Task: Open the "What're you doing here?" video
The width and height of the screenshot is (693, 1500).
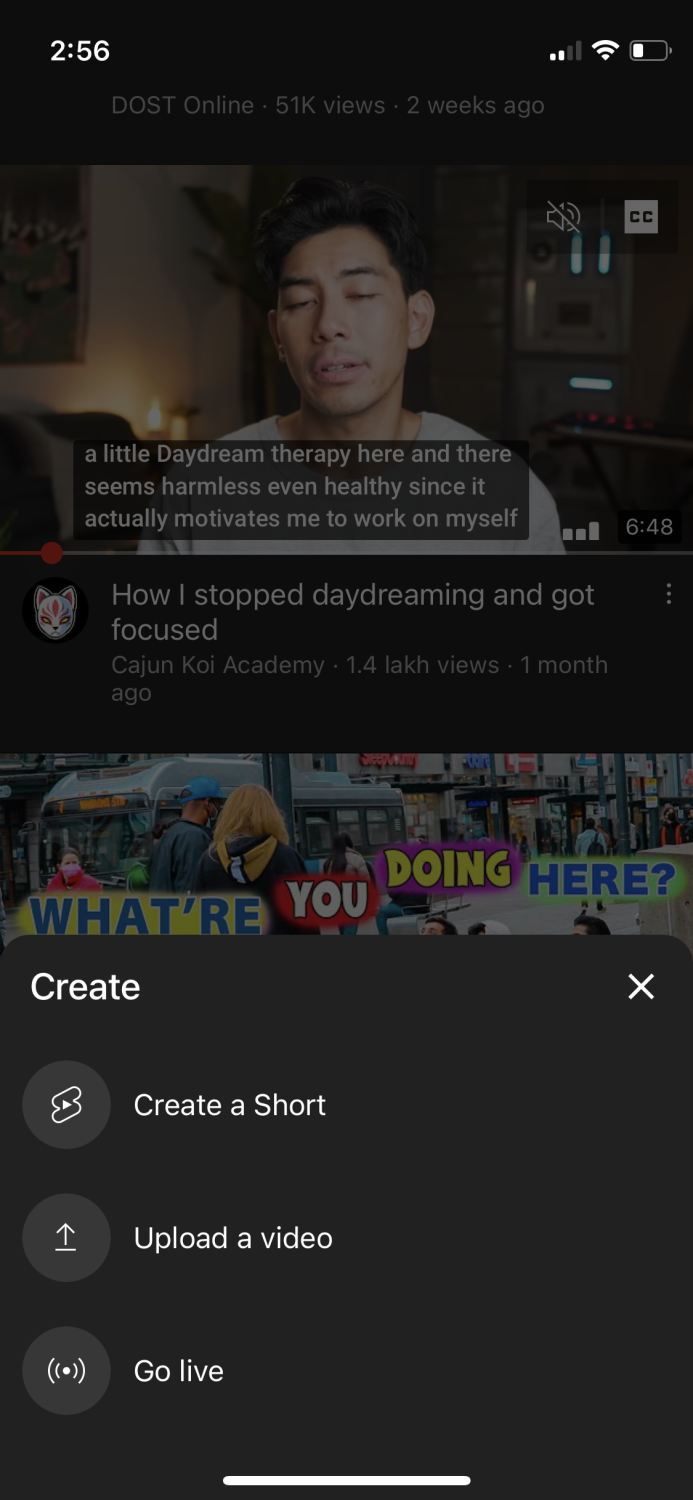Action: click(346, 845)
